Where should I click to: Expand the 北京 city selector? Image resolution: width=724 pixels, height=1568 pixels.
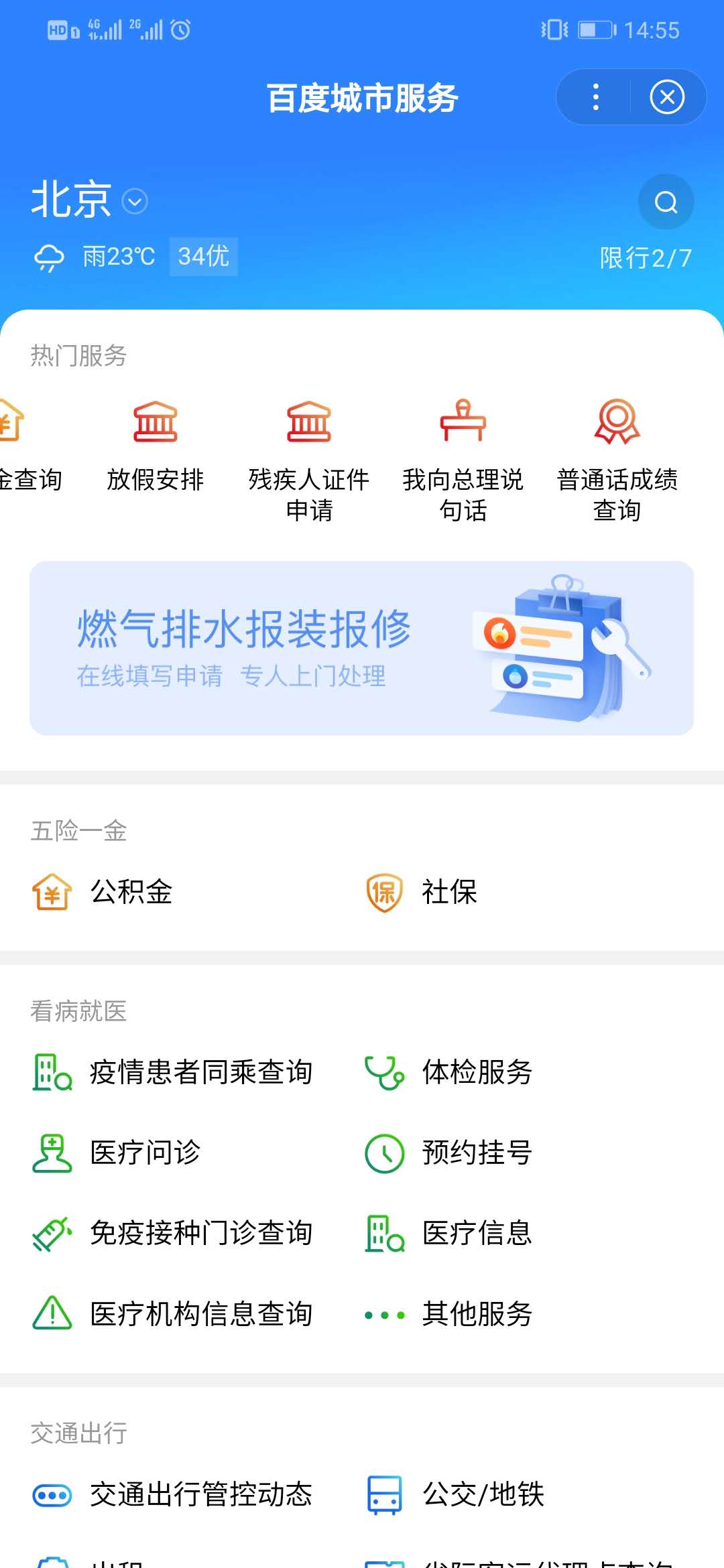pos(89,200)
